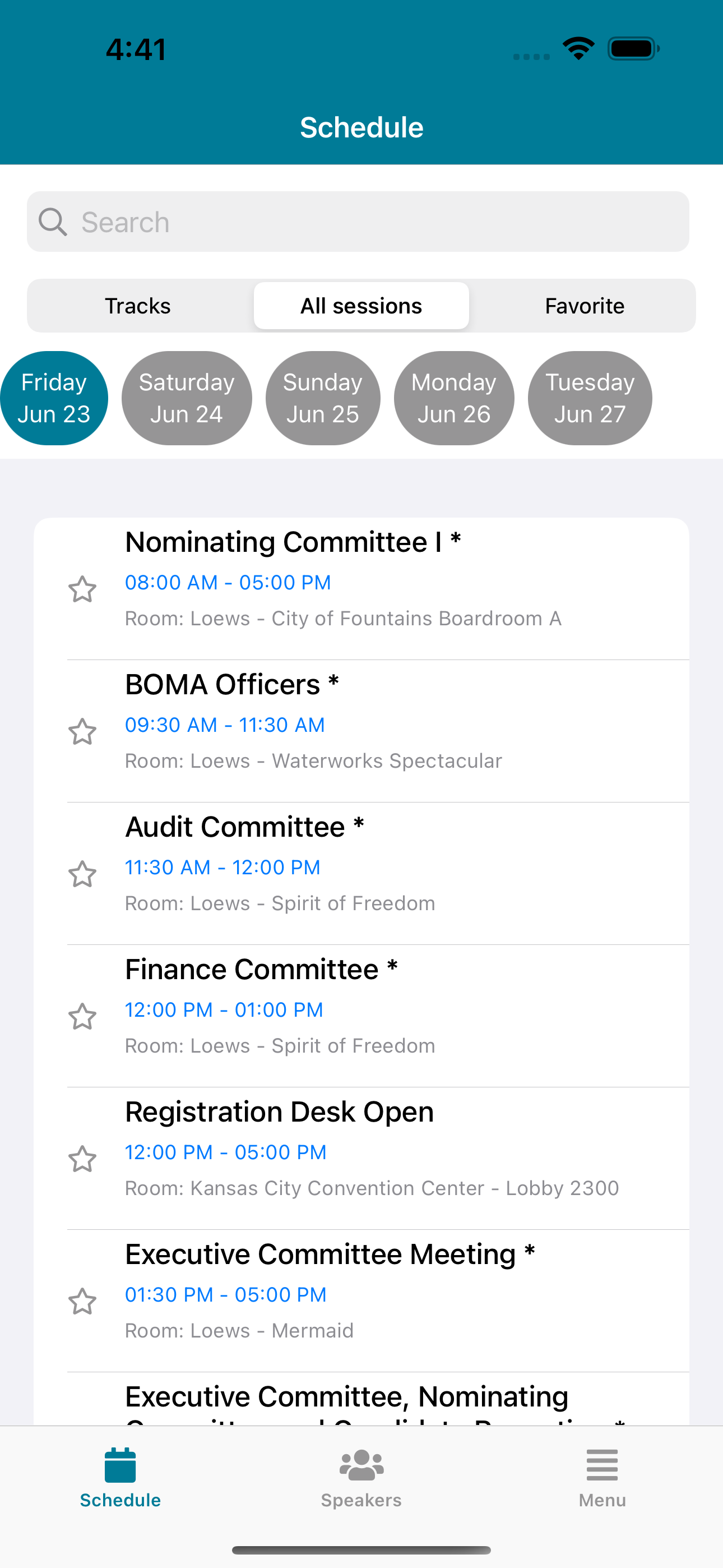Screen dimensions: 723x1568
Task: Mark Audit Committee as favorite
Action: (82, 874)
